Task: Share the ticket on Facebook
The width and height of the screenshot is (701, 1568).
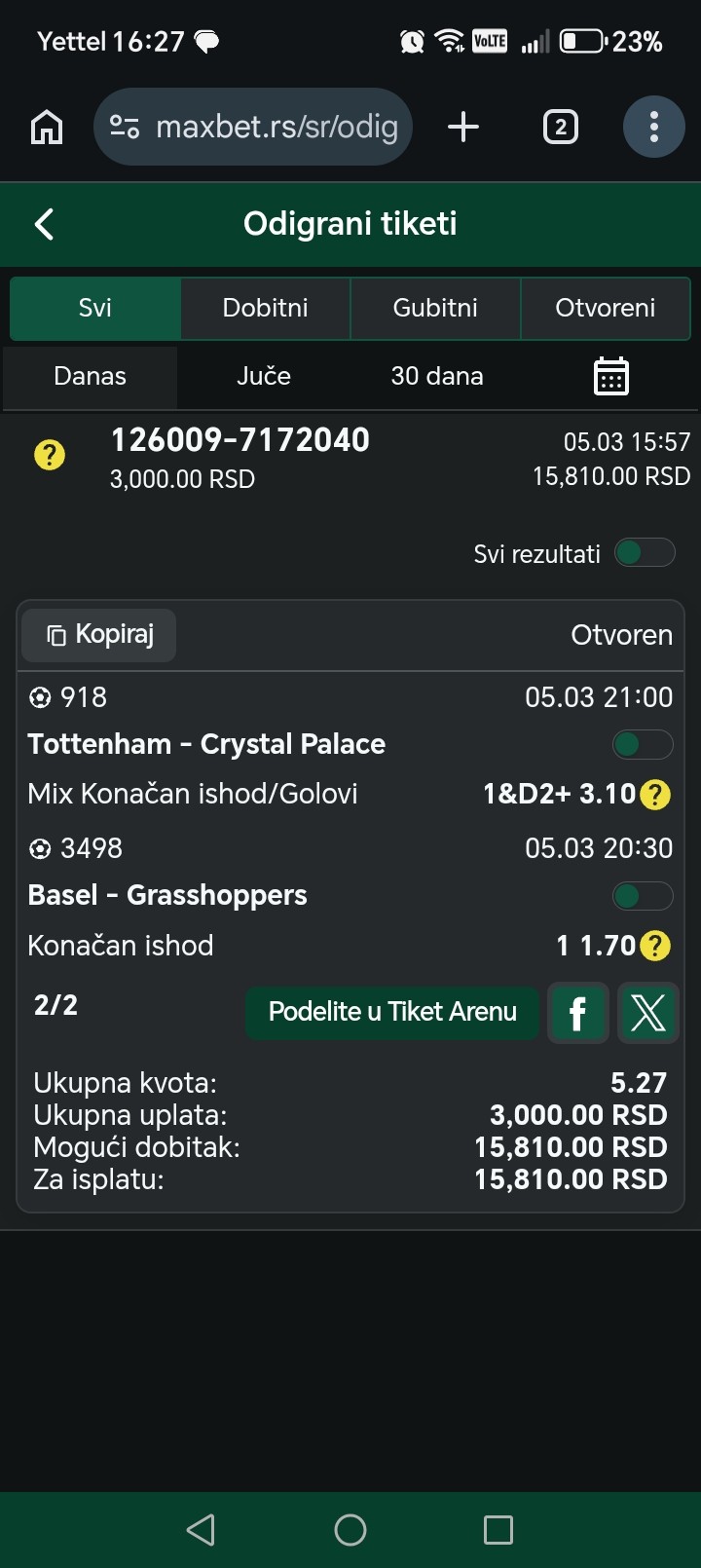Action: 577,1013
